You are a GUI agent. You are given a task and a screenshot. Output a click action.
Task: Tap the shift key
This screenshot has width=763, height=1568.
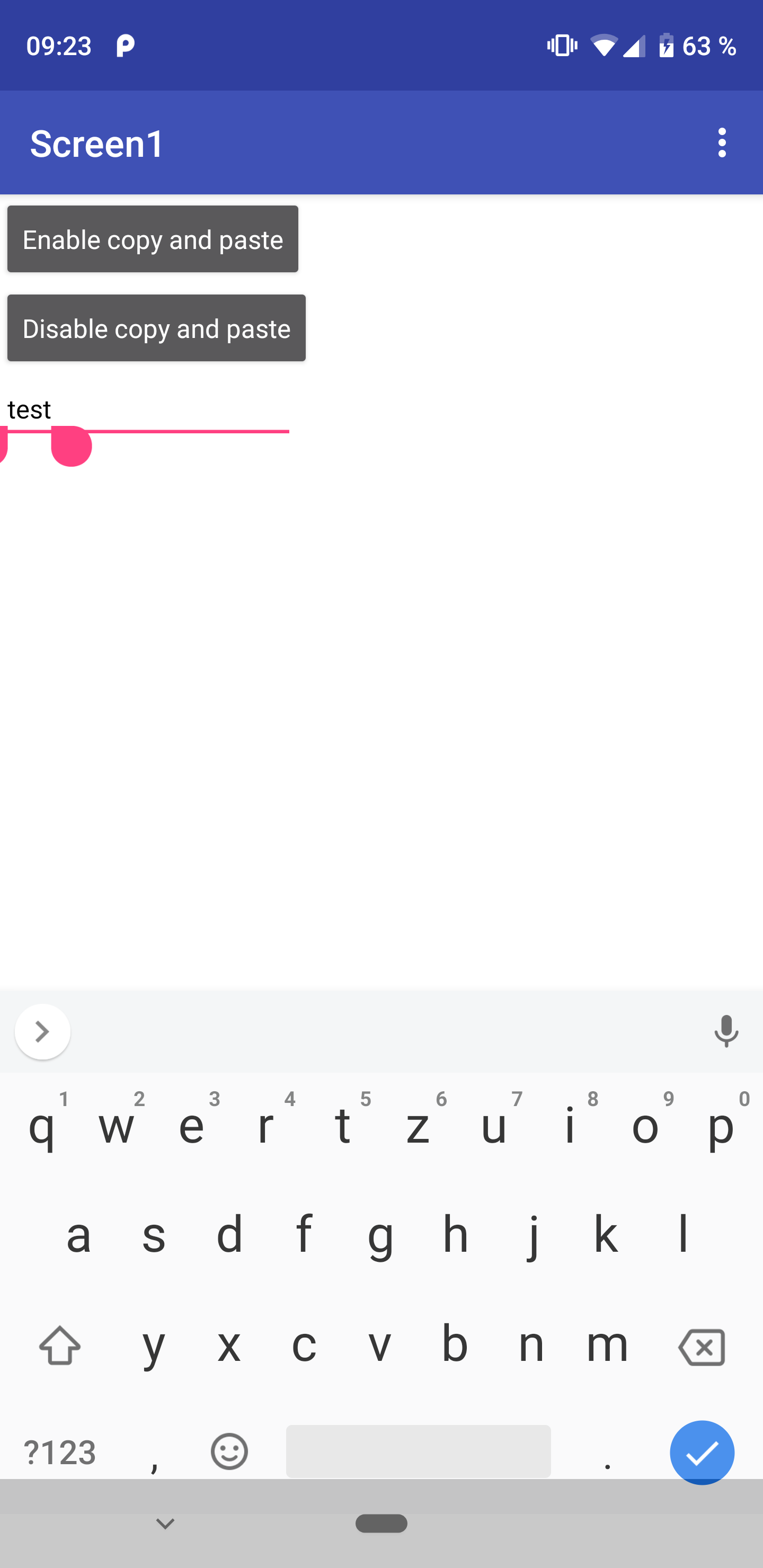coord(60,1346)
